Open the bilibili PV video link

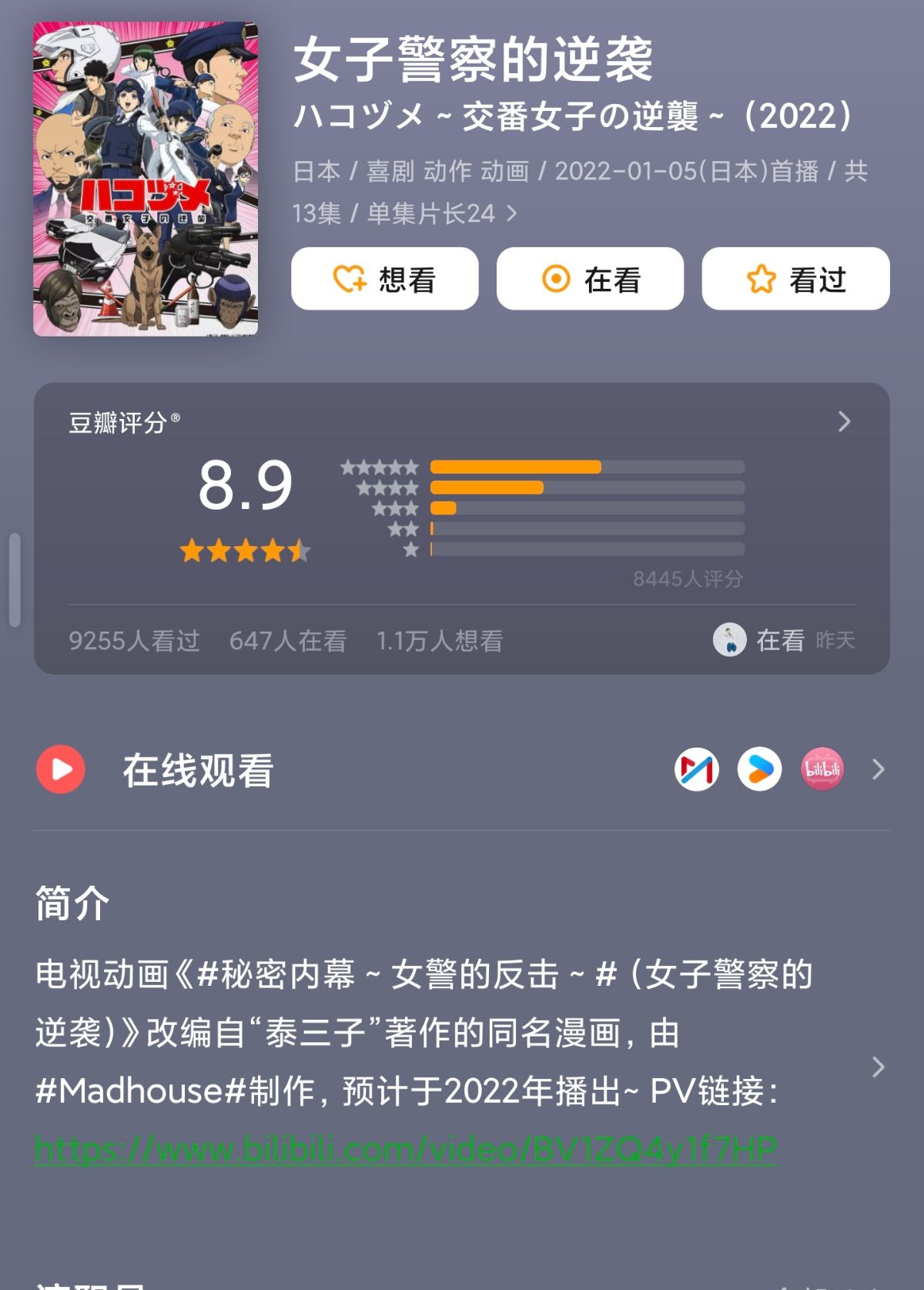click(x=406, y=1149)
